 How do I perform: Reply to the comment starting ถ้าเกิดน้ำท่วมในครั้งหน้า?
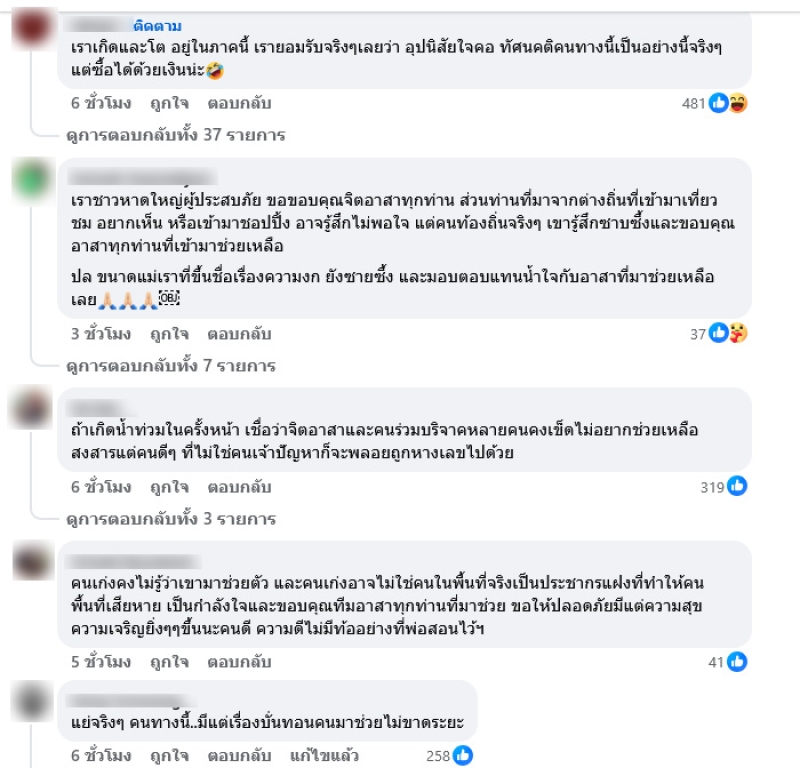[239, 487]
